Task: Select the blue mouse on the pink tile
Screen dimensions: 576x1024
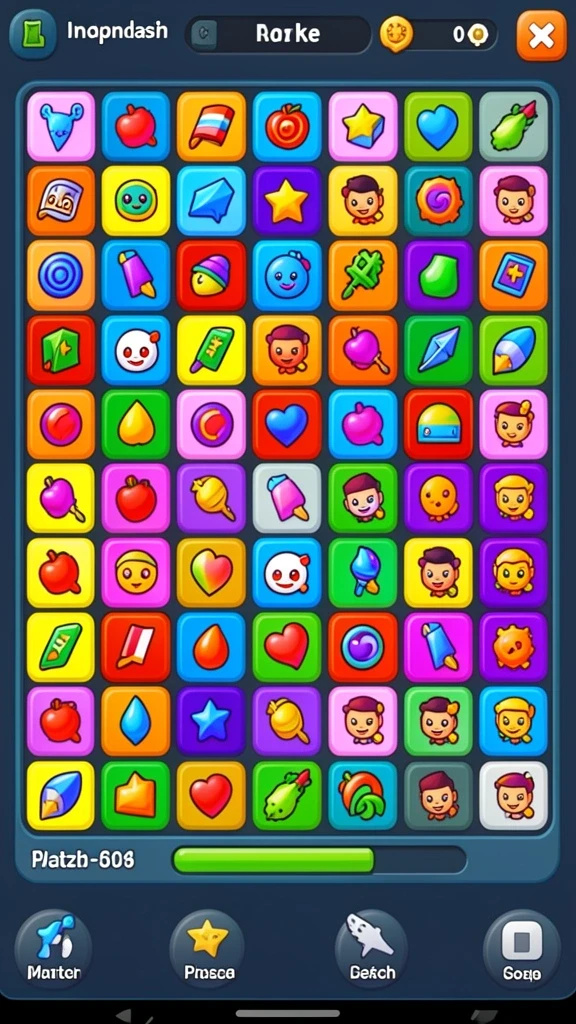Action: pos(61,126)
